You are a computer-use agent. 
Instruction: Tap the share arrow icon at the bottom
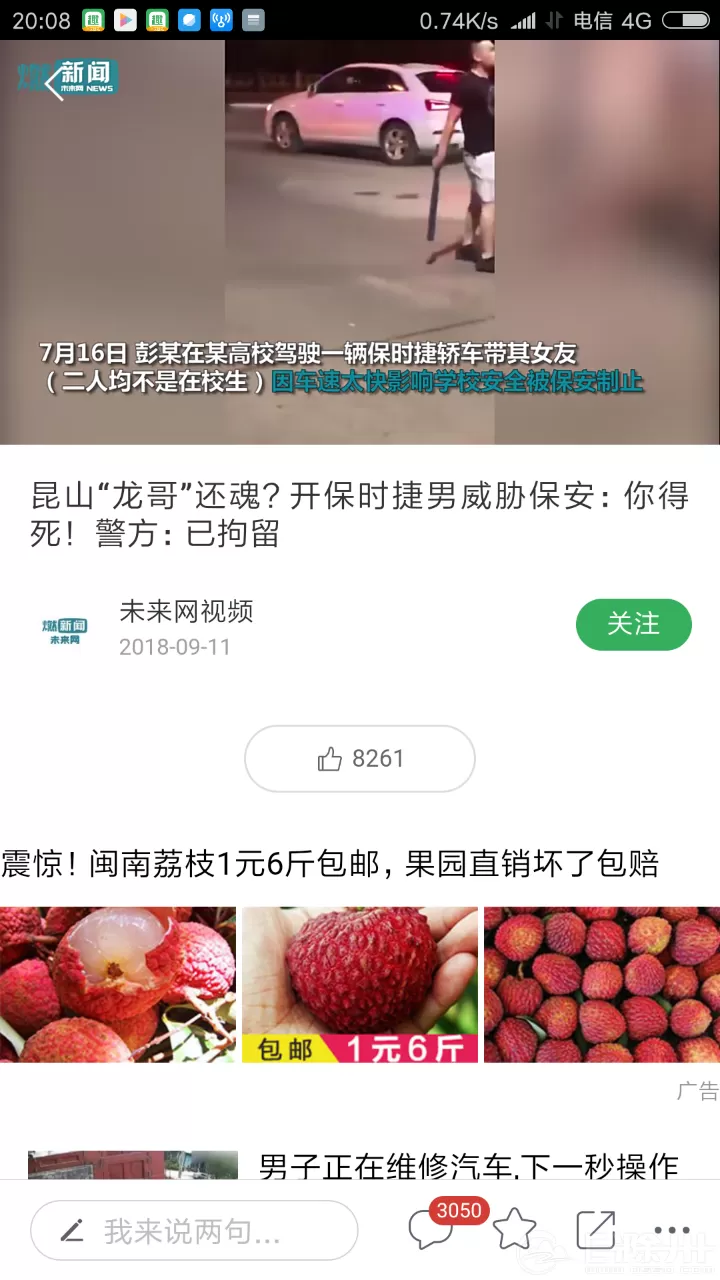point(597,1230)
